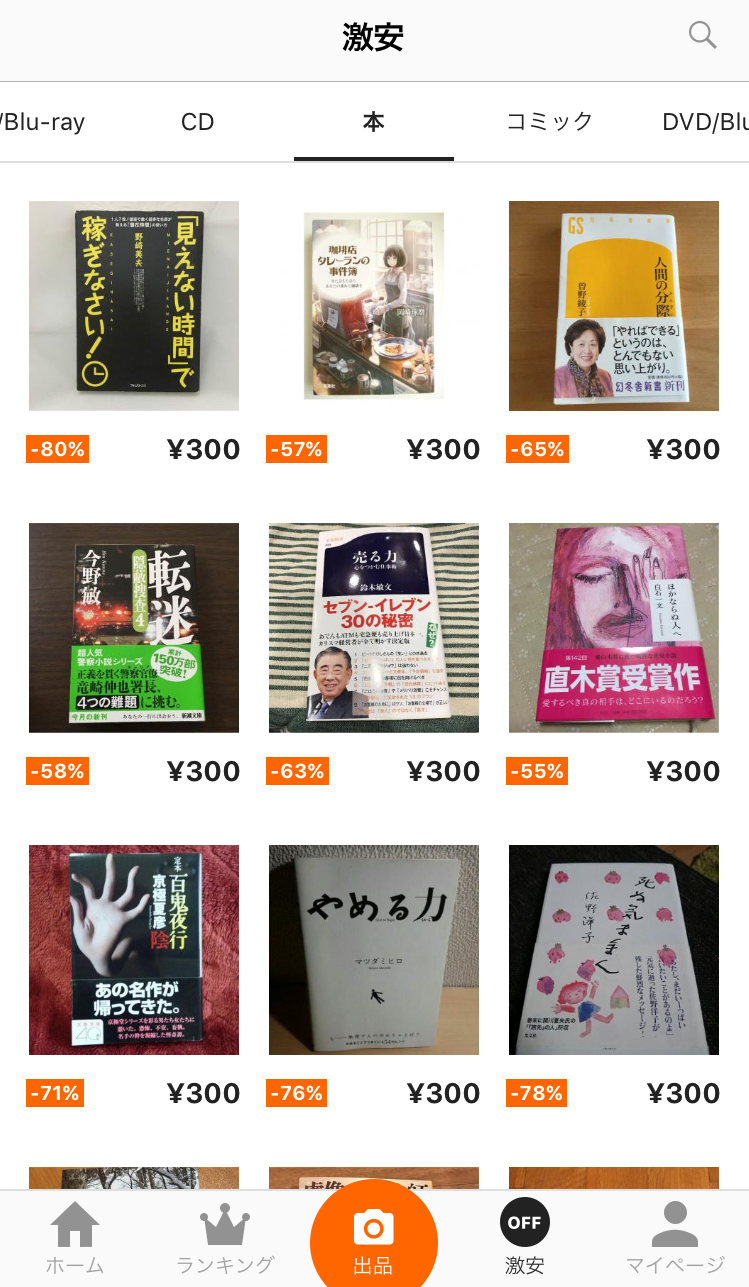Select the 本 category tab

373,122
